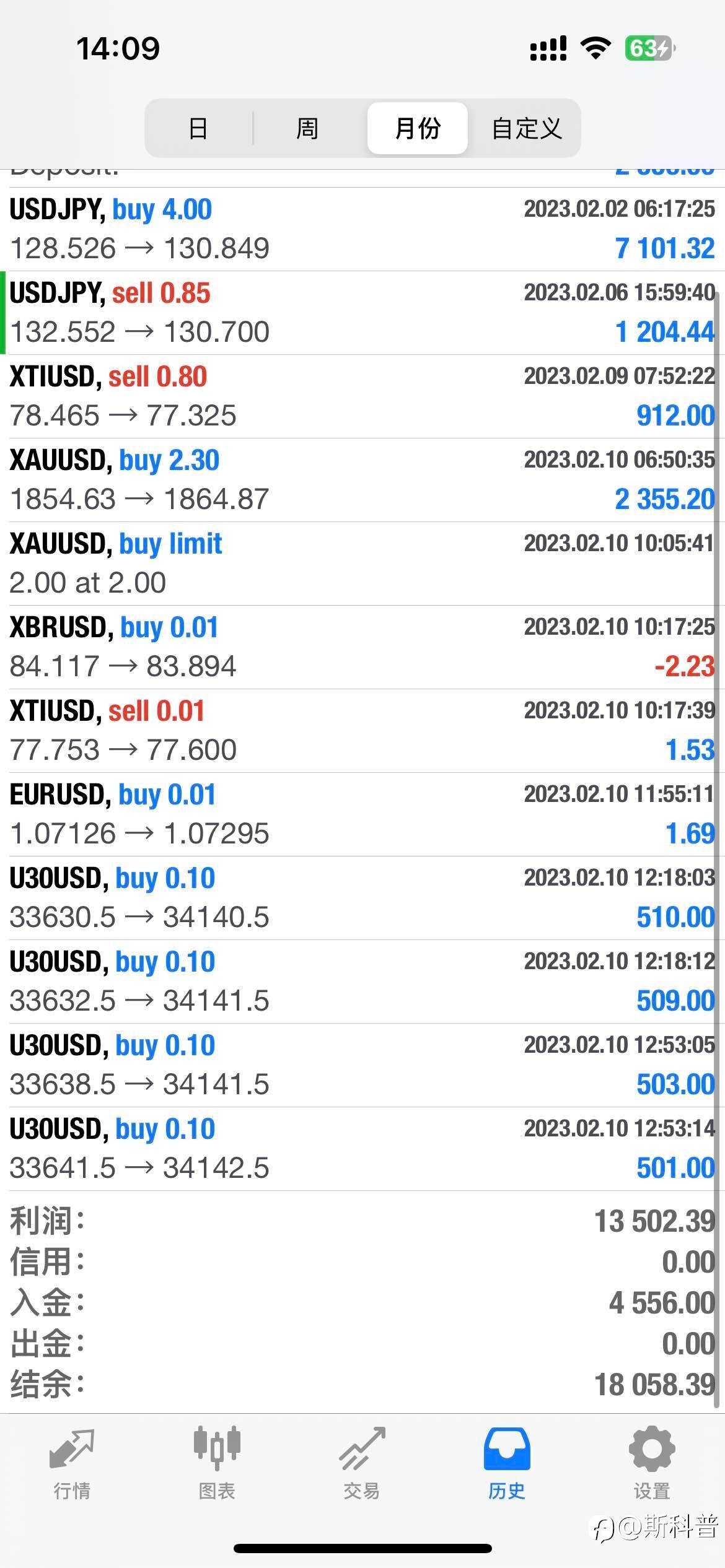Viewport: 725px width, 1568px height.
Task: Expand the XBRUSD buy 0.01 trade
Action: (362, 647)
